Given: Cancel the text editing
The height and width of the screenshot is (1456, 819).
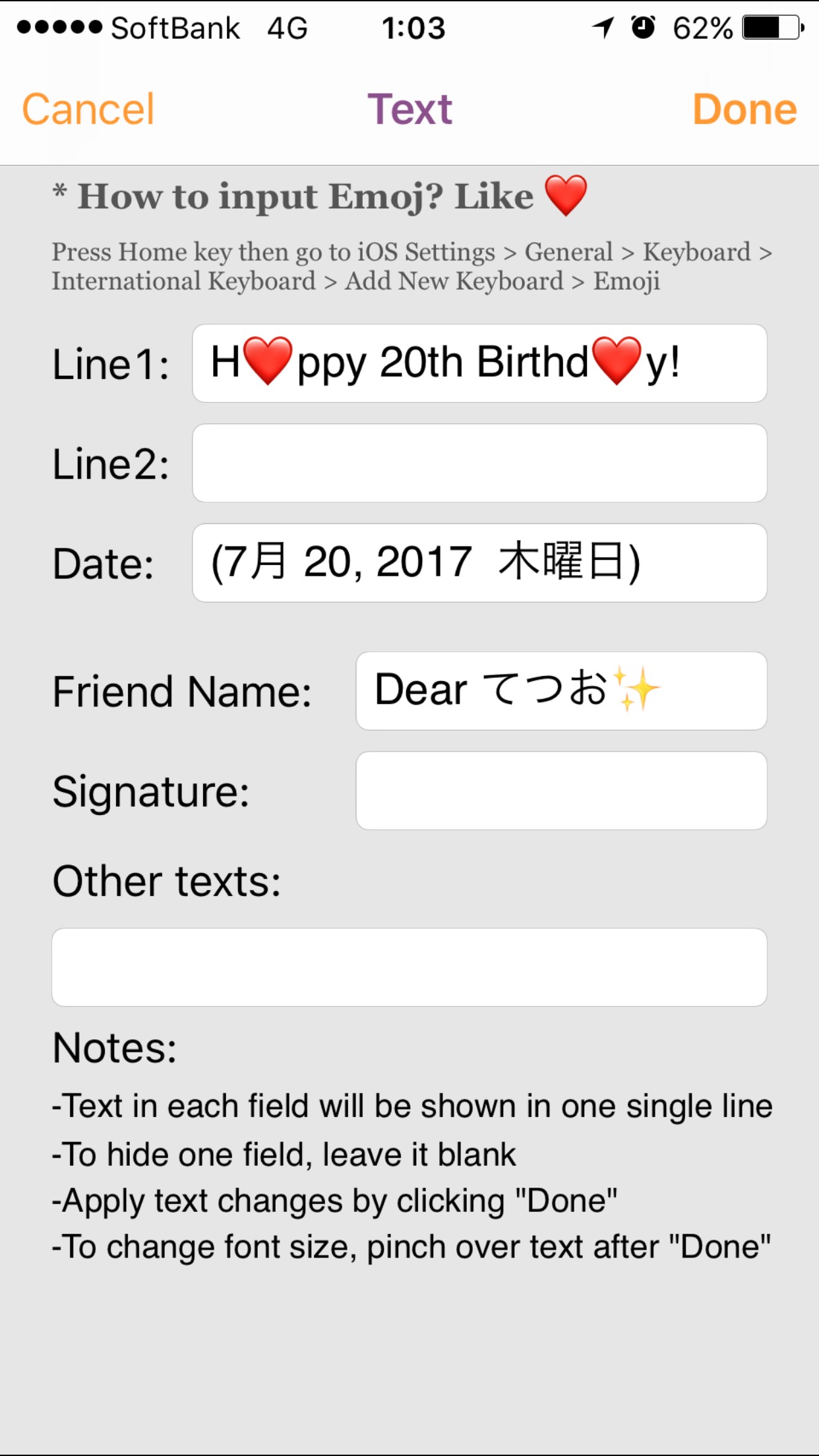Looking at the screenshot, I should (88, 109).
